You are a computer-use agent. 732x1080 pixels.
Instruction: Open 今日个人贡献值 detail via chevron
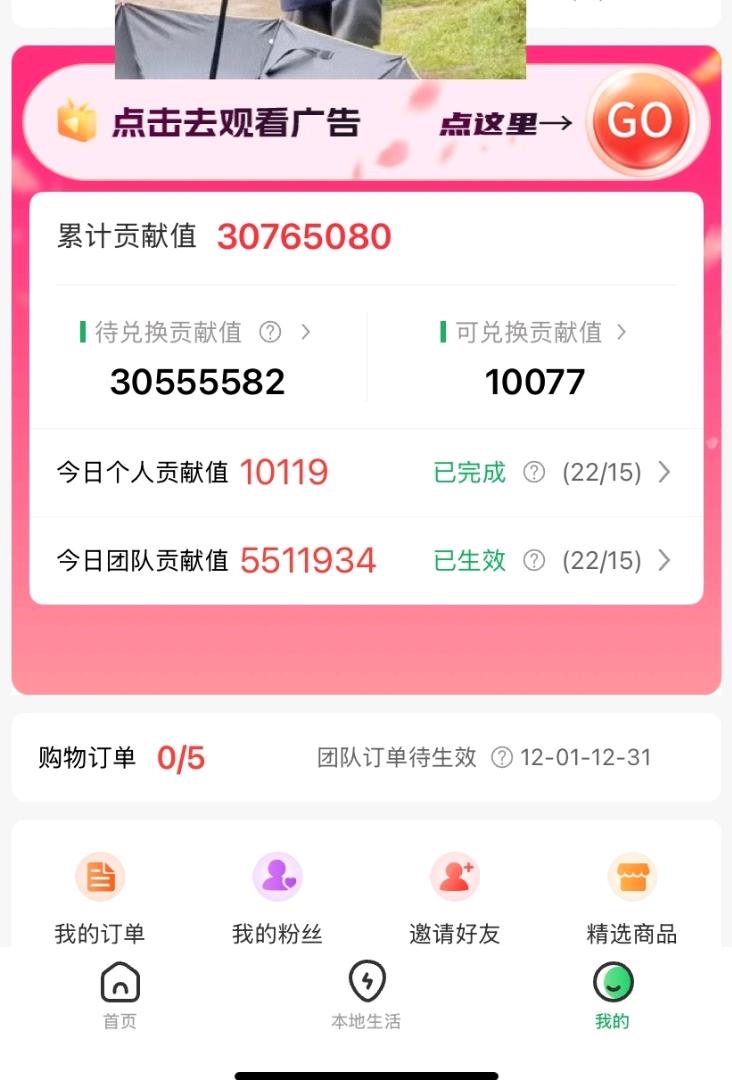664,472
